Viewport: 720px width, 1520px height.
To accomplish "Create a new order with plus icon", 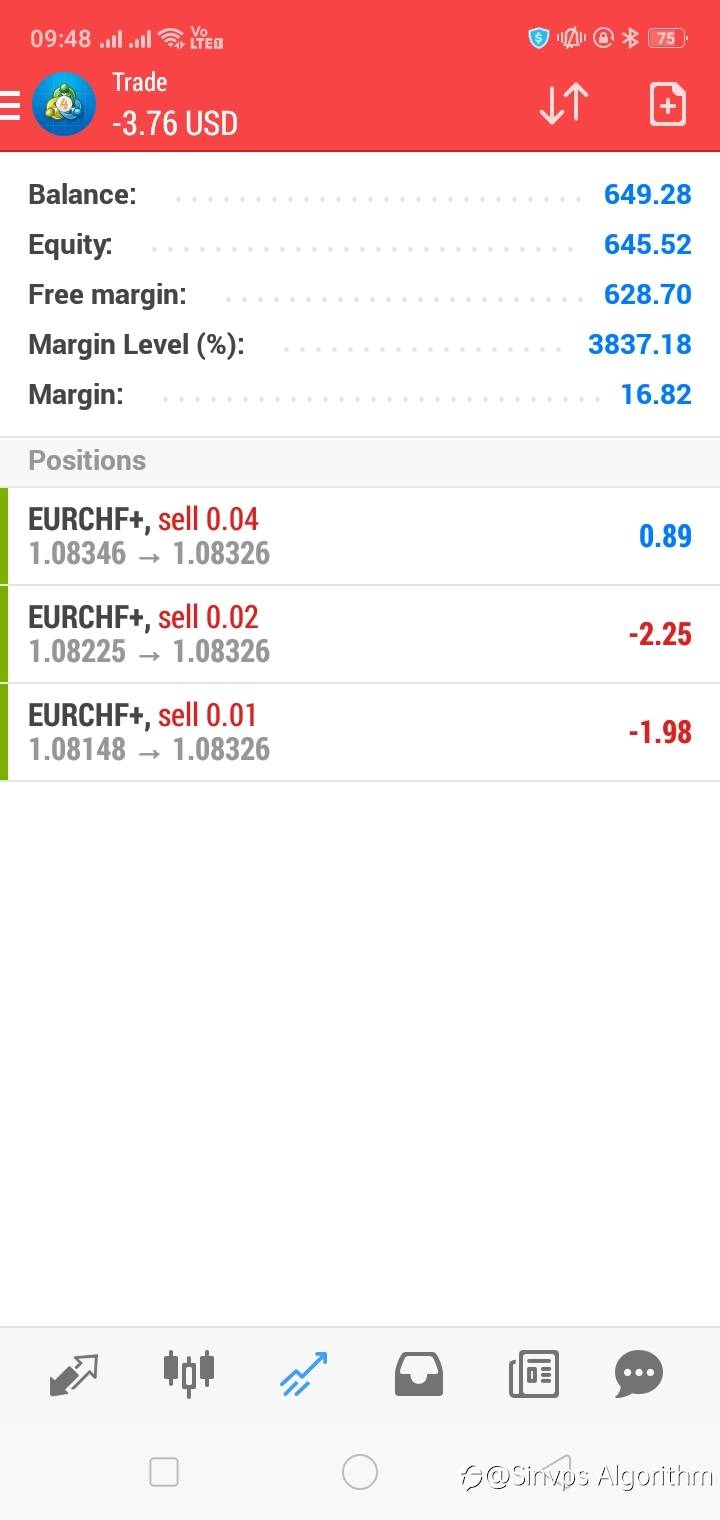I will coord(667,104).
